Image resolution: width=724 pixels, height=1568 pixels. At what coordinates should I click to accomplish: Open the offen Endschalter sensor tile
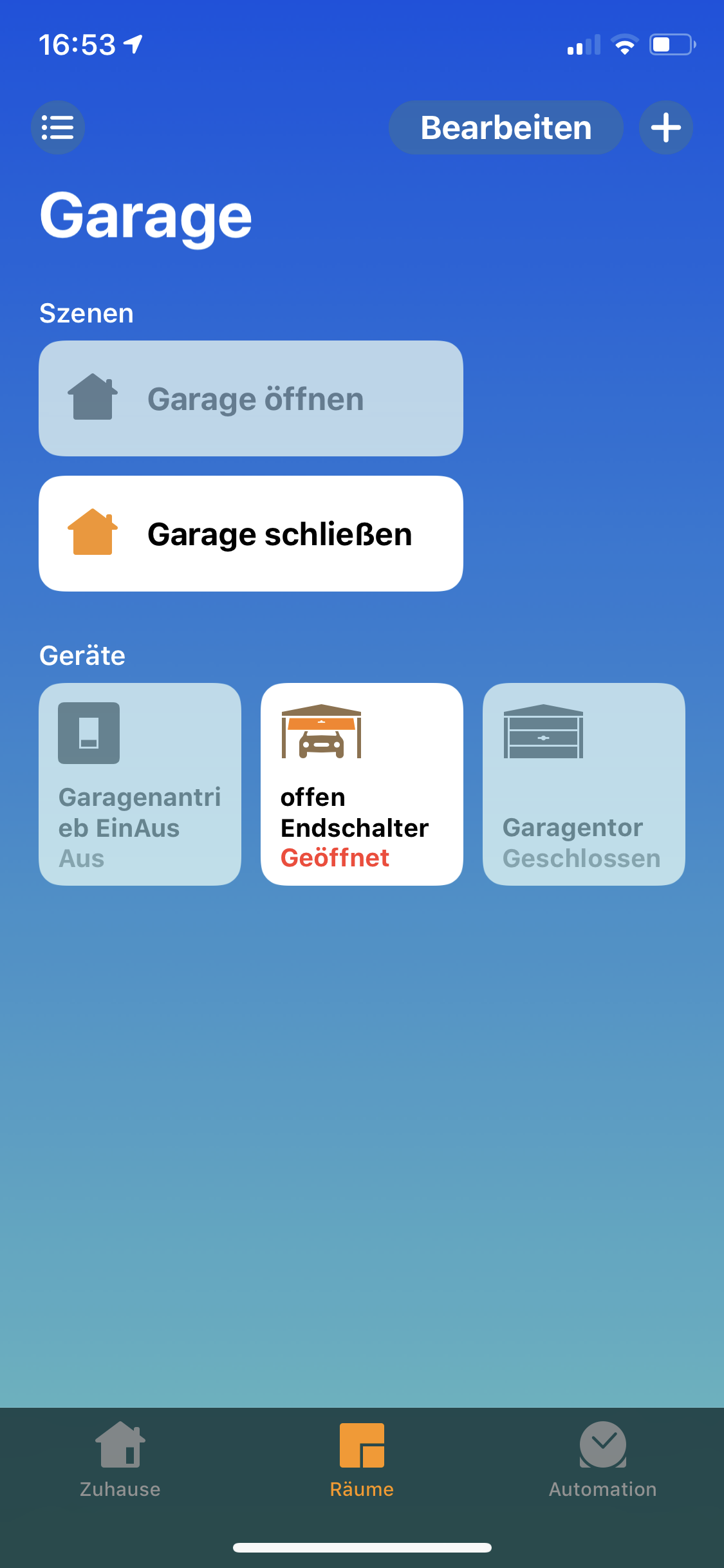tap(362, 784)
